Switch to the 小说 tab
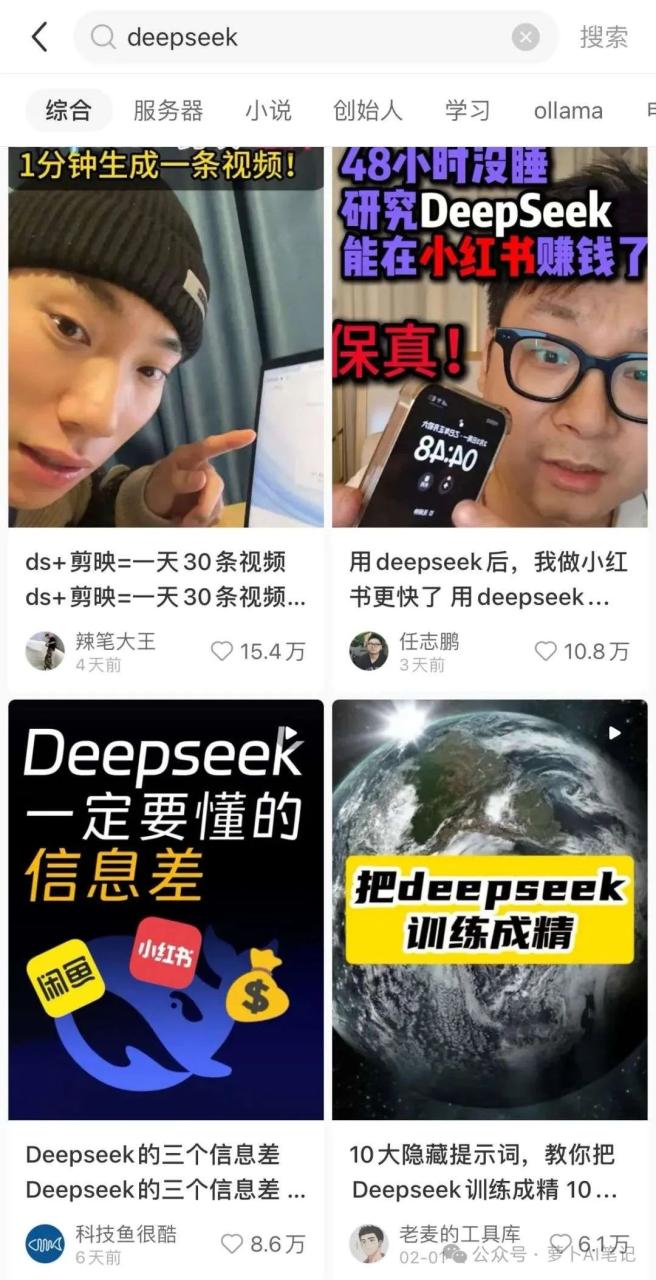Screen dimensions: 656x1280 [268, 110]
